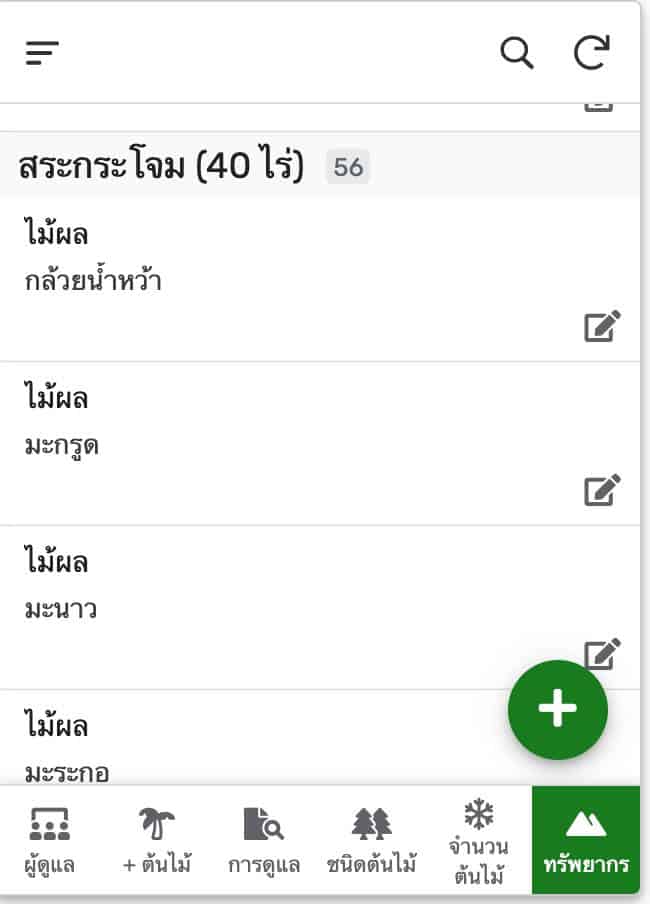Viewport: 650px width, 904px height.
Task: Refresh the list with the reload icon
Action: [x=591, y=53]
